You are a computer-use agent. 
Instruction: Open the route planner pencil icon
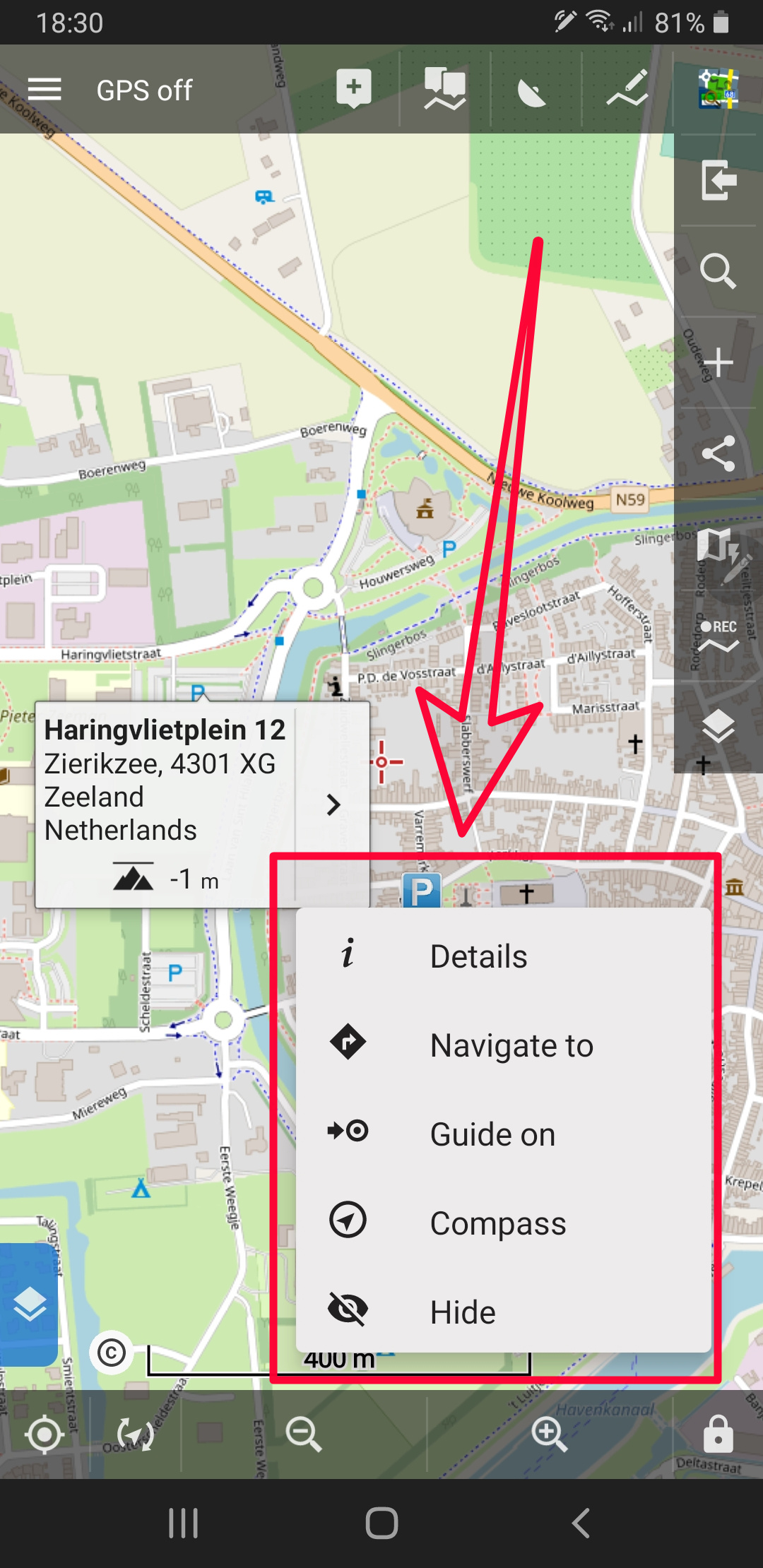[x=627, y=89]
